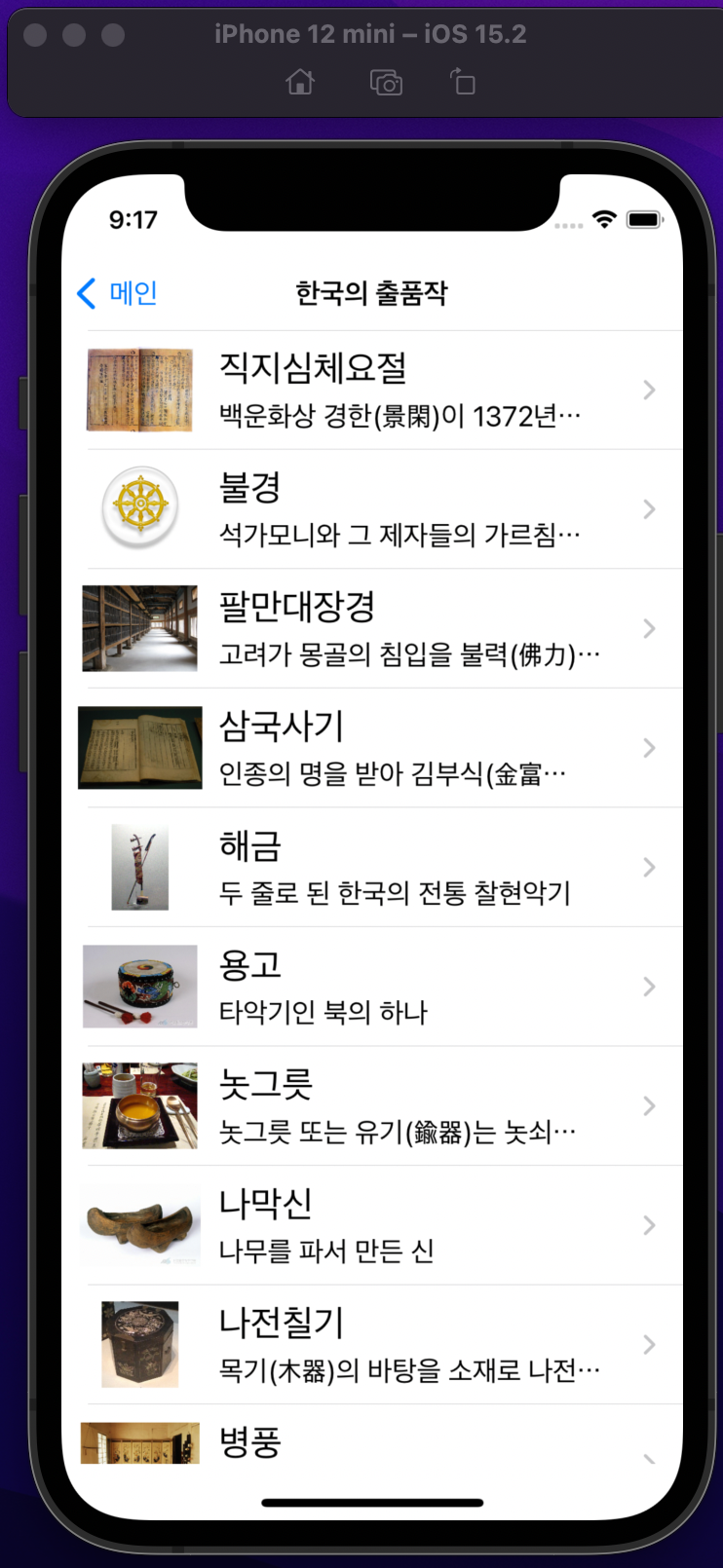Screen dimensions: 723x1568
Task: Tap the 용고 drum thumbnail image
Action: point(139,986)
